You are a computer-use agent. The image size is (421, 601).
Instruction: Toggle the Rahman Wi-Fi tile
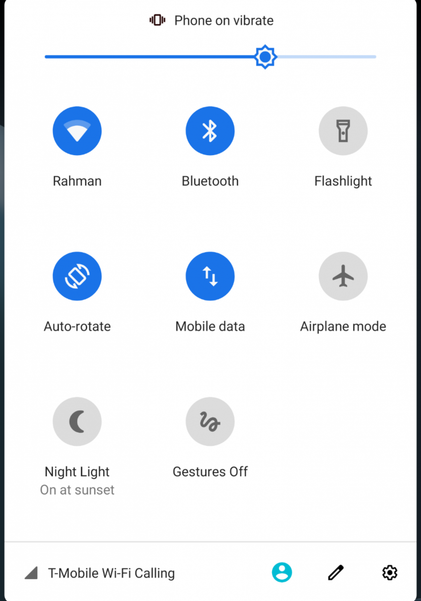tap(77, 131)
